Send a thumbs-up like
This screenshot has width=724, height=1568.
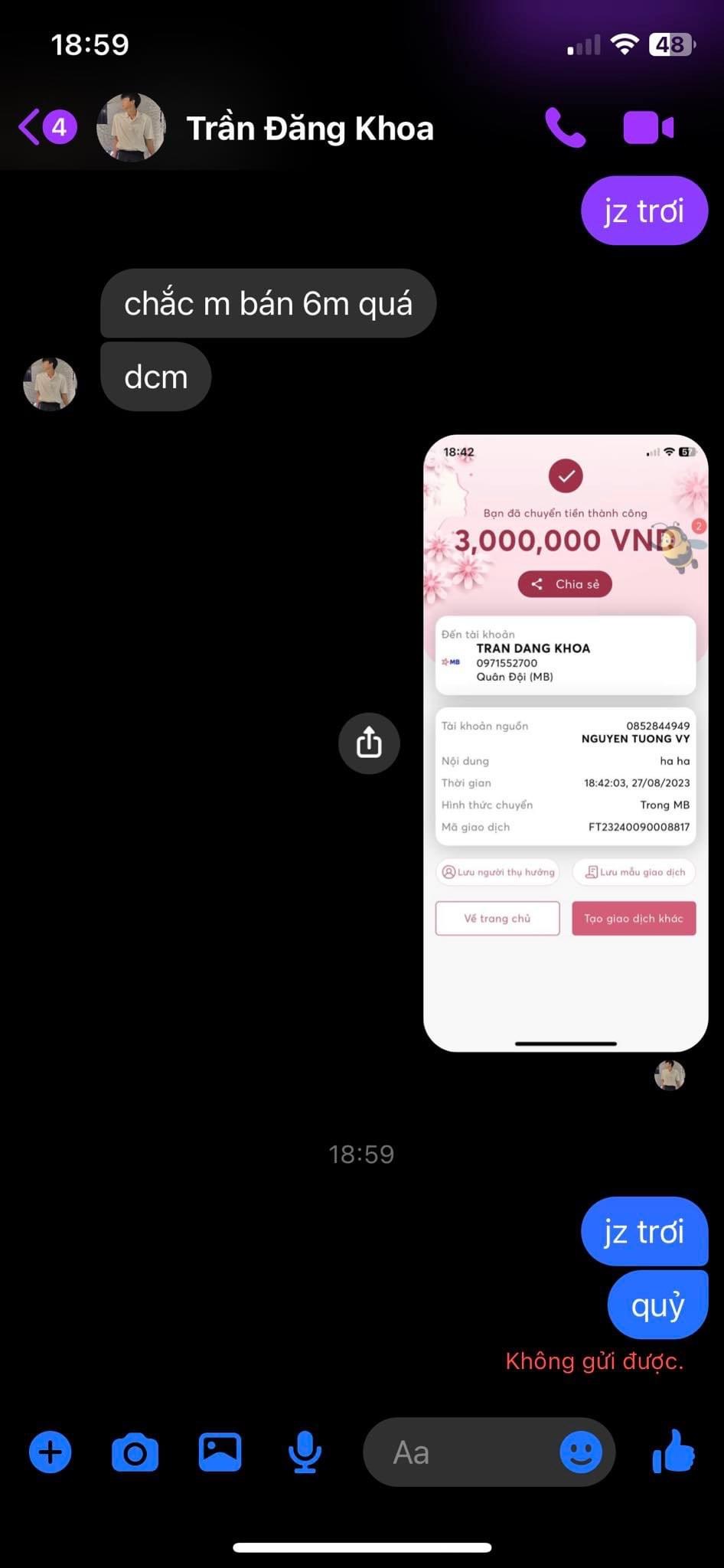coord(673,1451)
